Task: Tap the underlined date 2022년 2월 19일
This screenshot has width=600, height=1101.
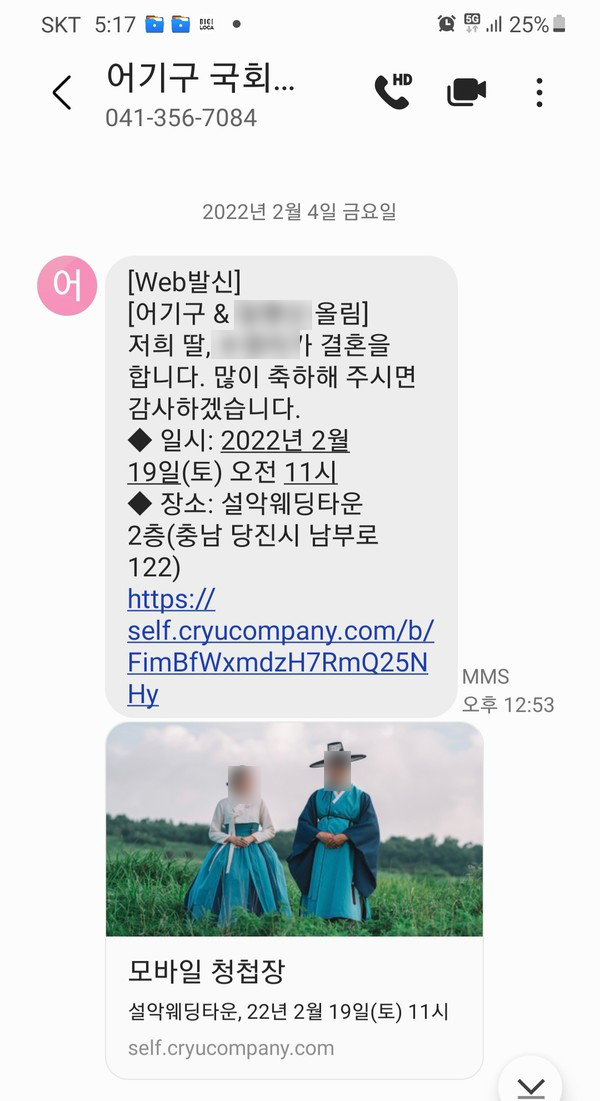Action: click(x=239, y=457)
